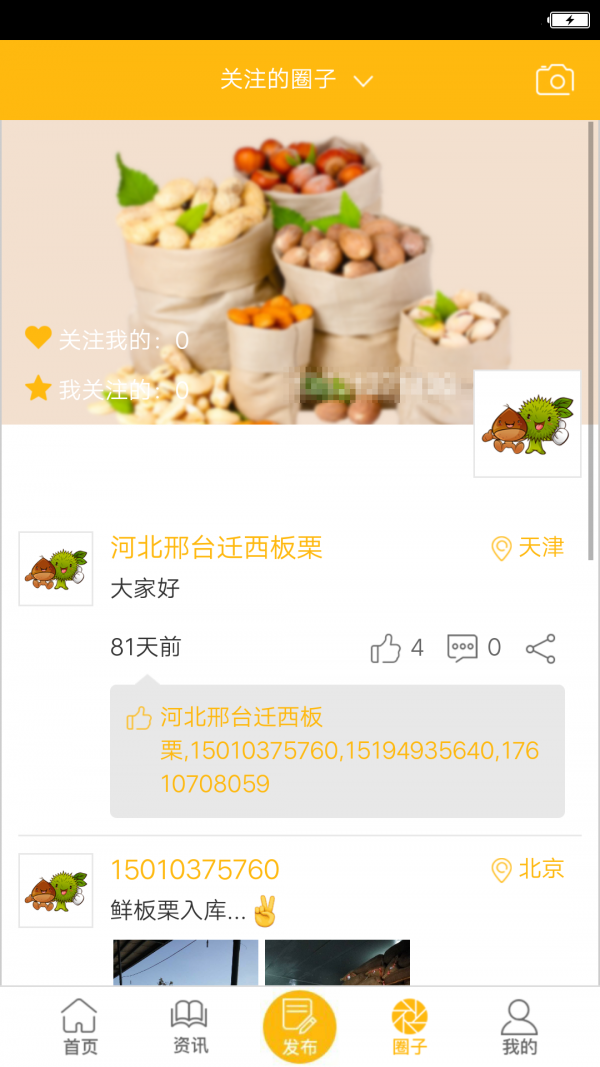This screenshot has width=600, height=1067.
Task: Open poster 15010375760's profile
Action: pyautogui.click(x=195, y=869)
